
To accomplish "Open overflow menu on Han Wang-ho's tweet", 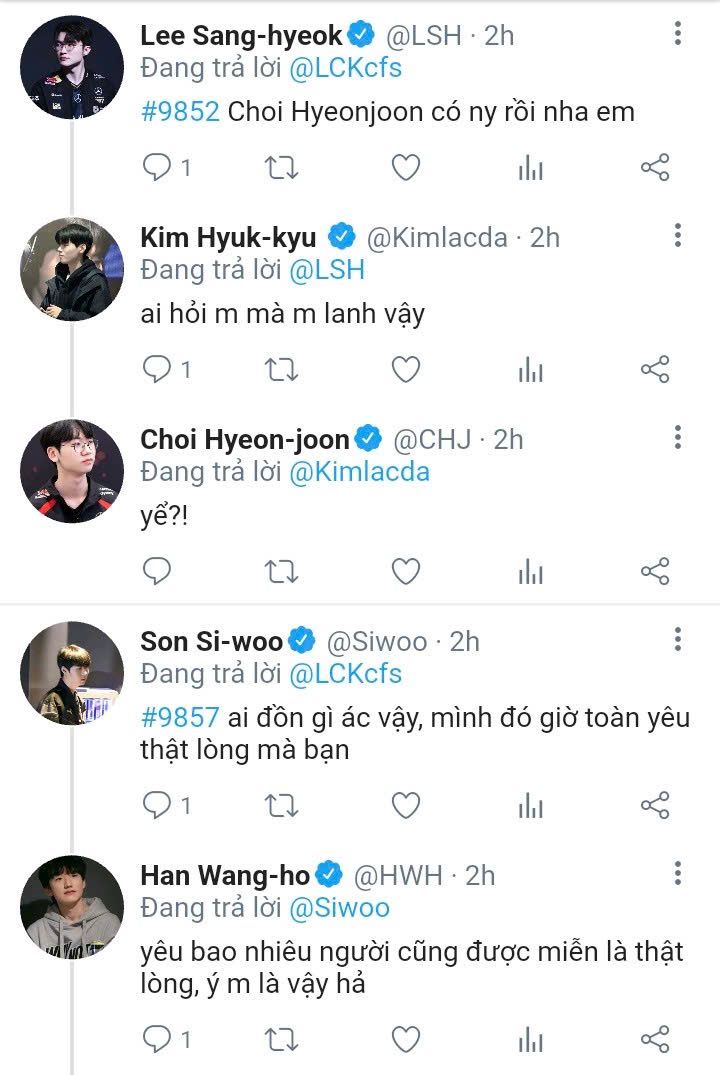I will pos(677,873).
